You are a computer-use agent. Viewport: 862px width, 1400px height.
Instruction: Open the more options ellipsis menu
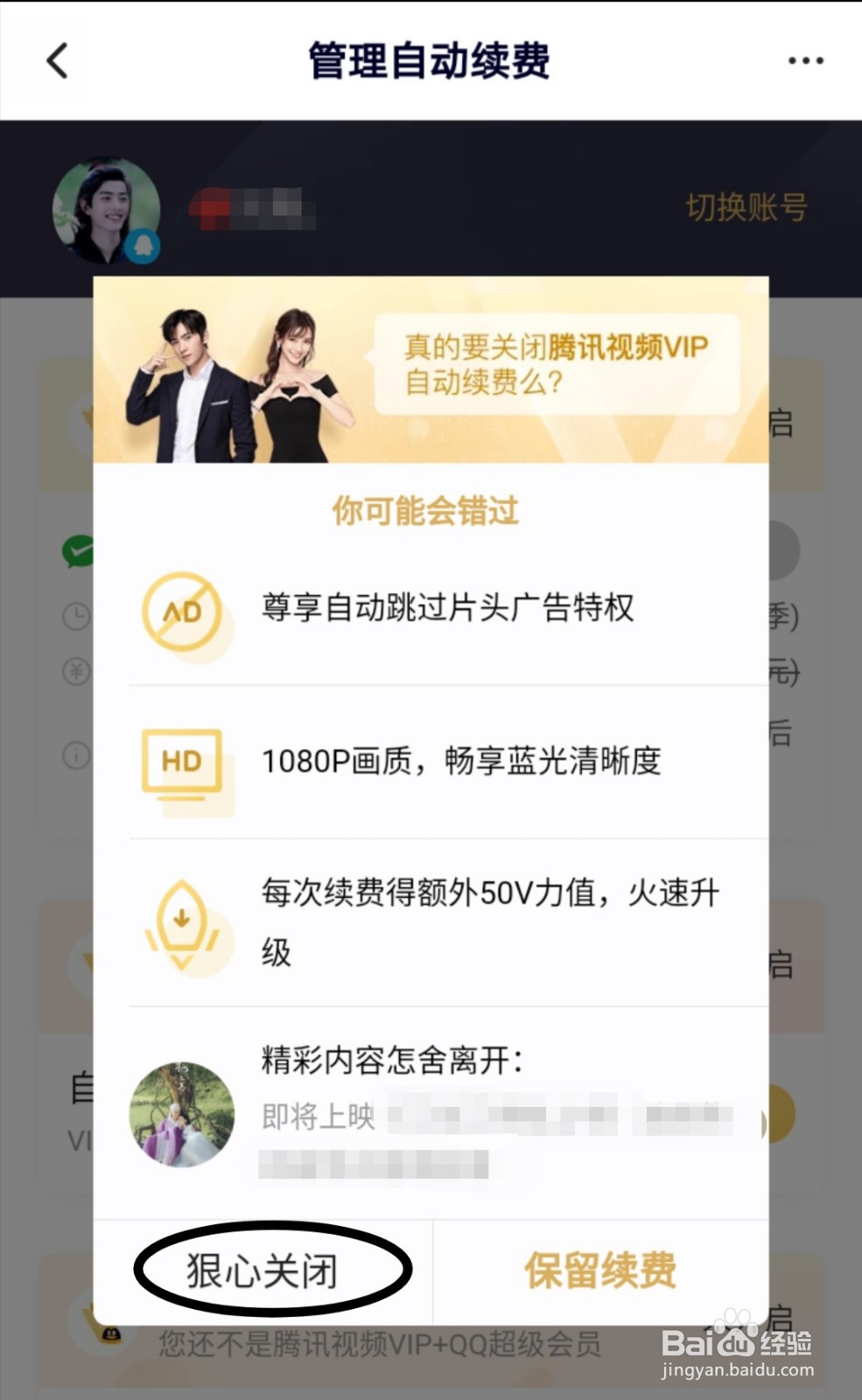tap(804, 59)
